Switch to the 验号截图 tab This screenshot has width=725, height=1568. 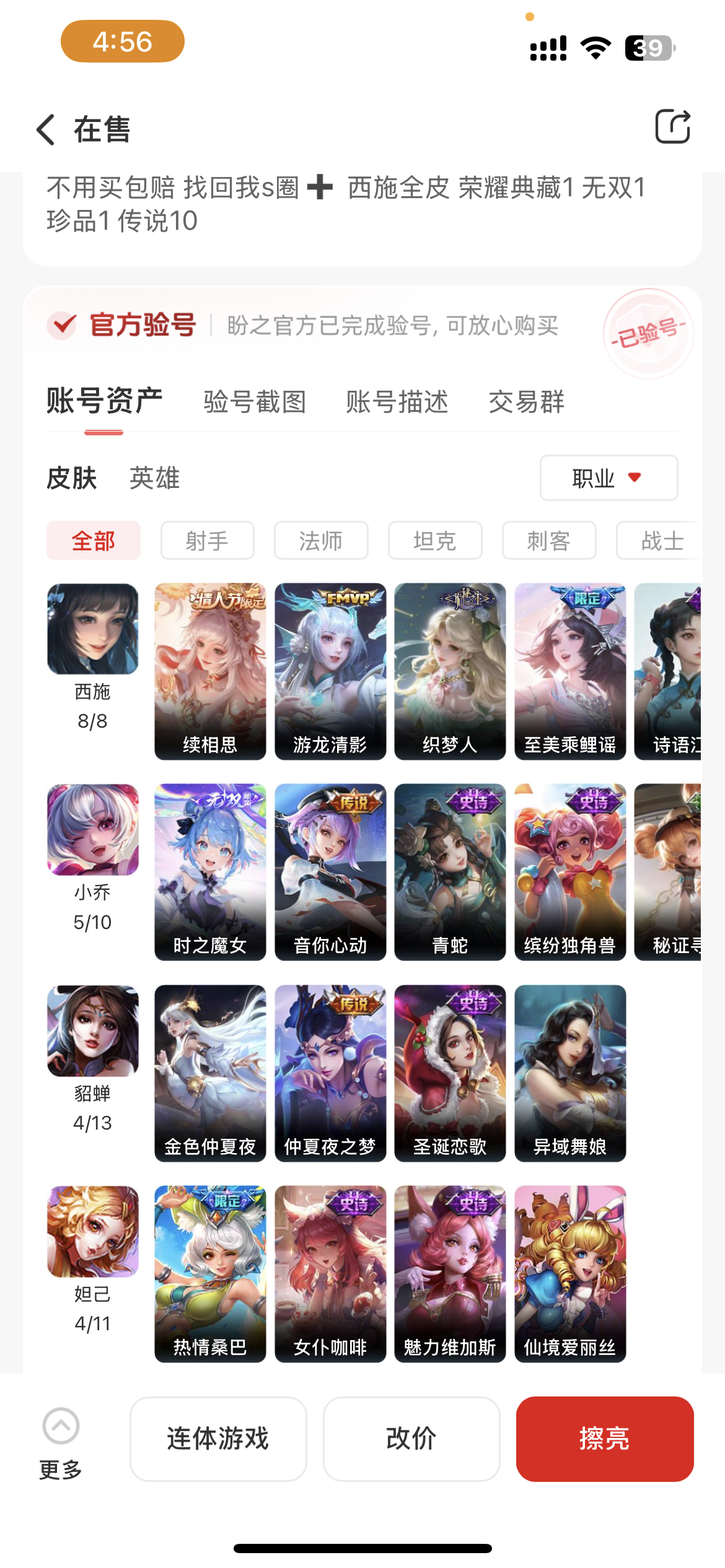click(255, 402)
